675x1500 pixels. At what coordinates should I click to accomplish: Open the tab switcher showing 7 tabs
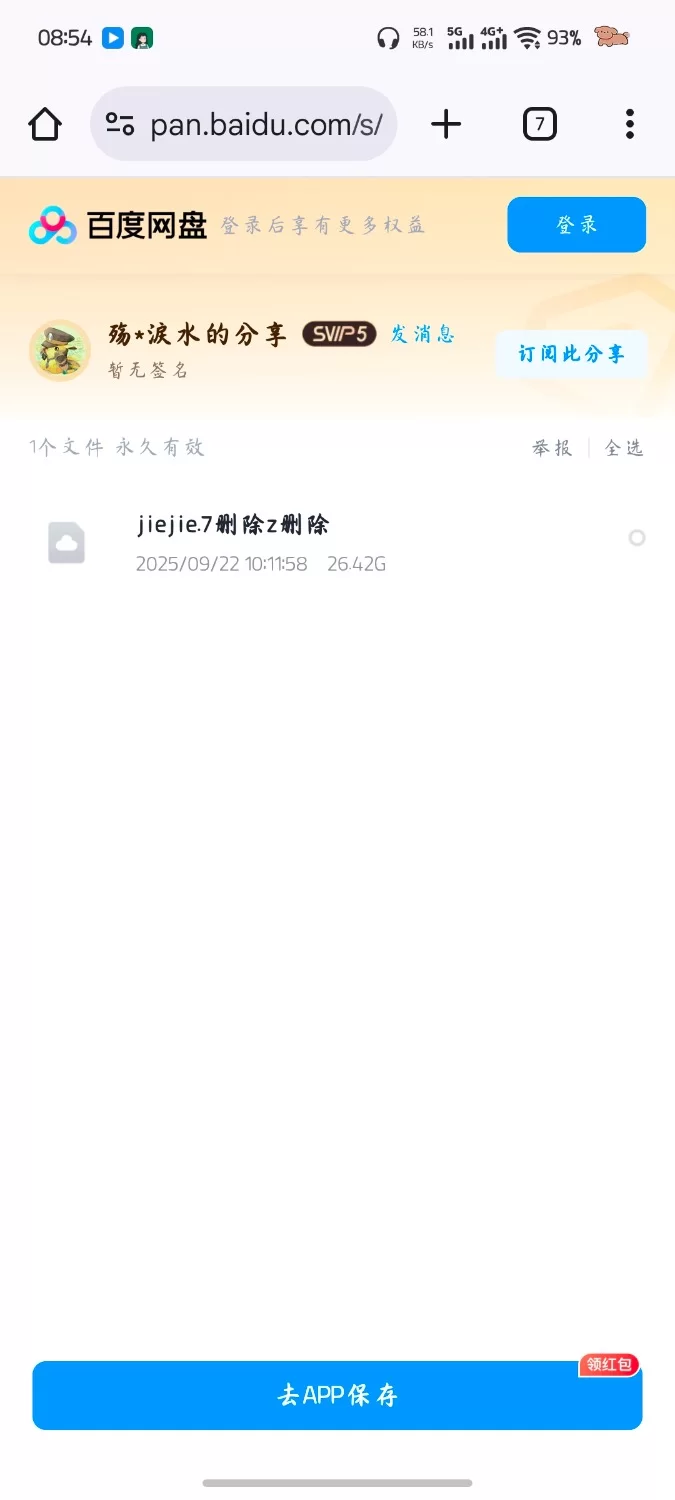pyautogui.click(x=539, y=124)
